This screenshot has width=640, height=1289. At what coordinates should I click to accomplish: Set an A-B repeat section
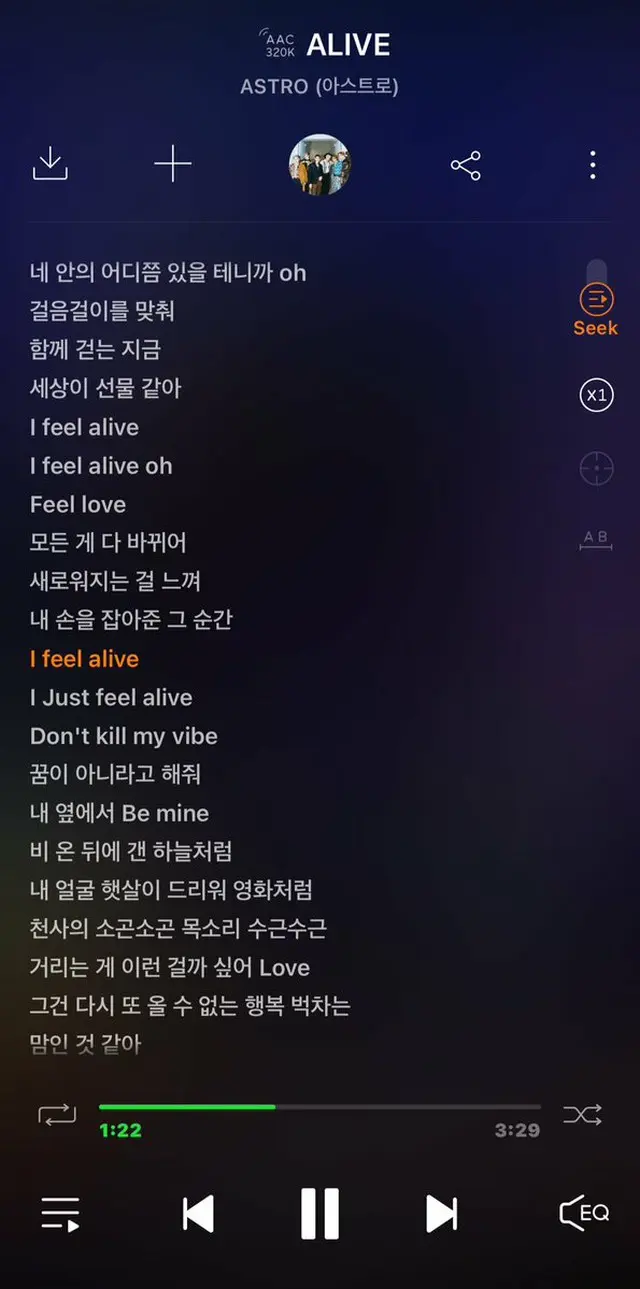tap(596, 540)
